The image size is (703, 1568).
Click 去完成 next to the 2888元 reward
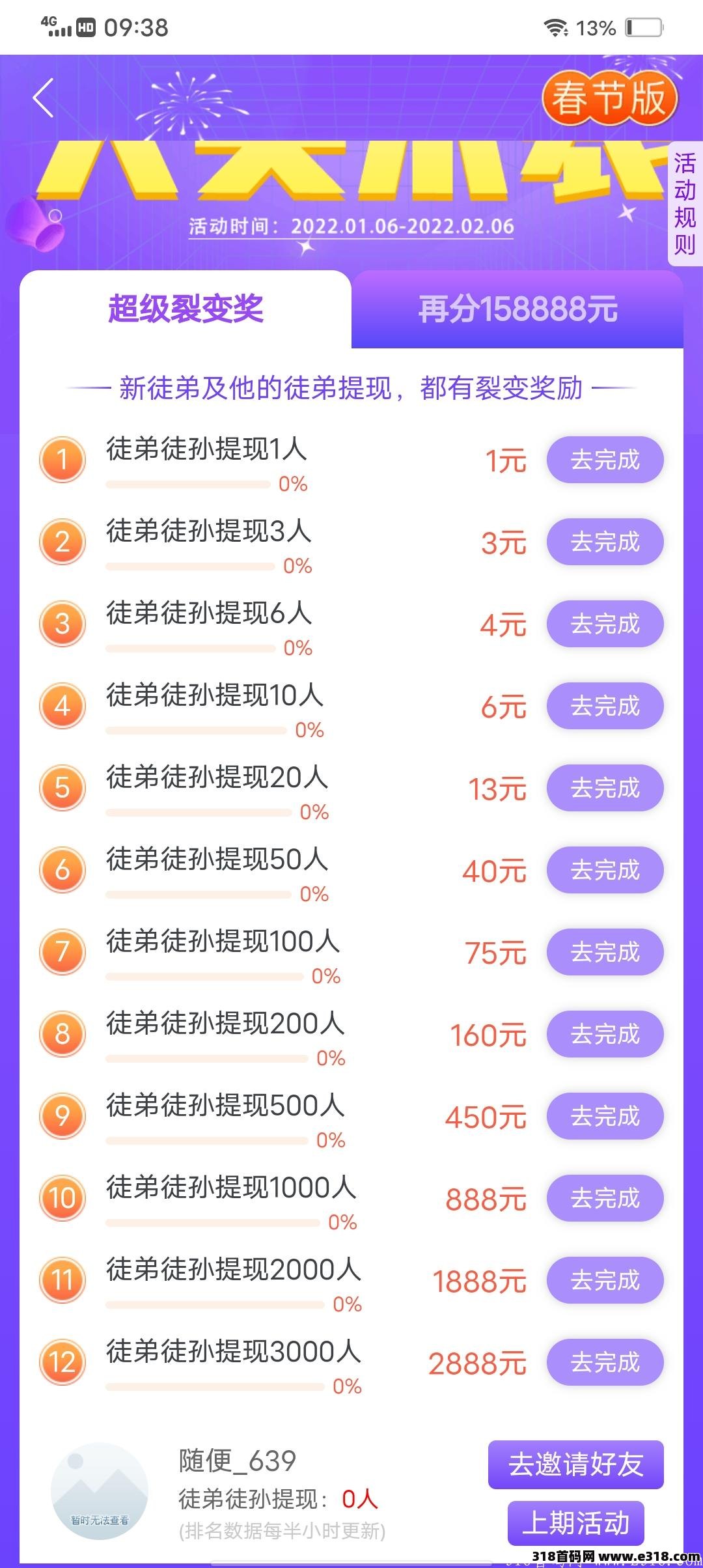pos(604,1363)
